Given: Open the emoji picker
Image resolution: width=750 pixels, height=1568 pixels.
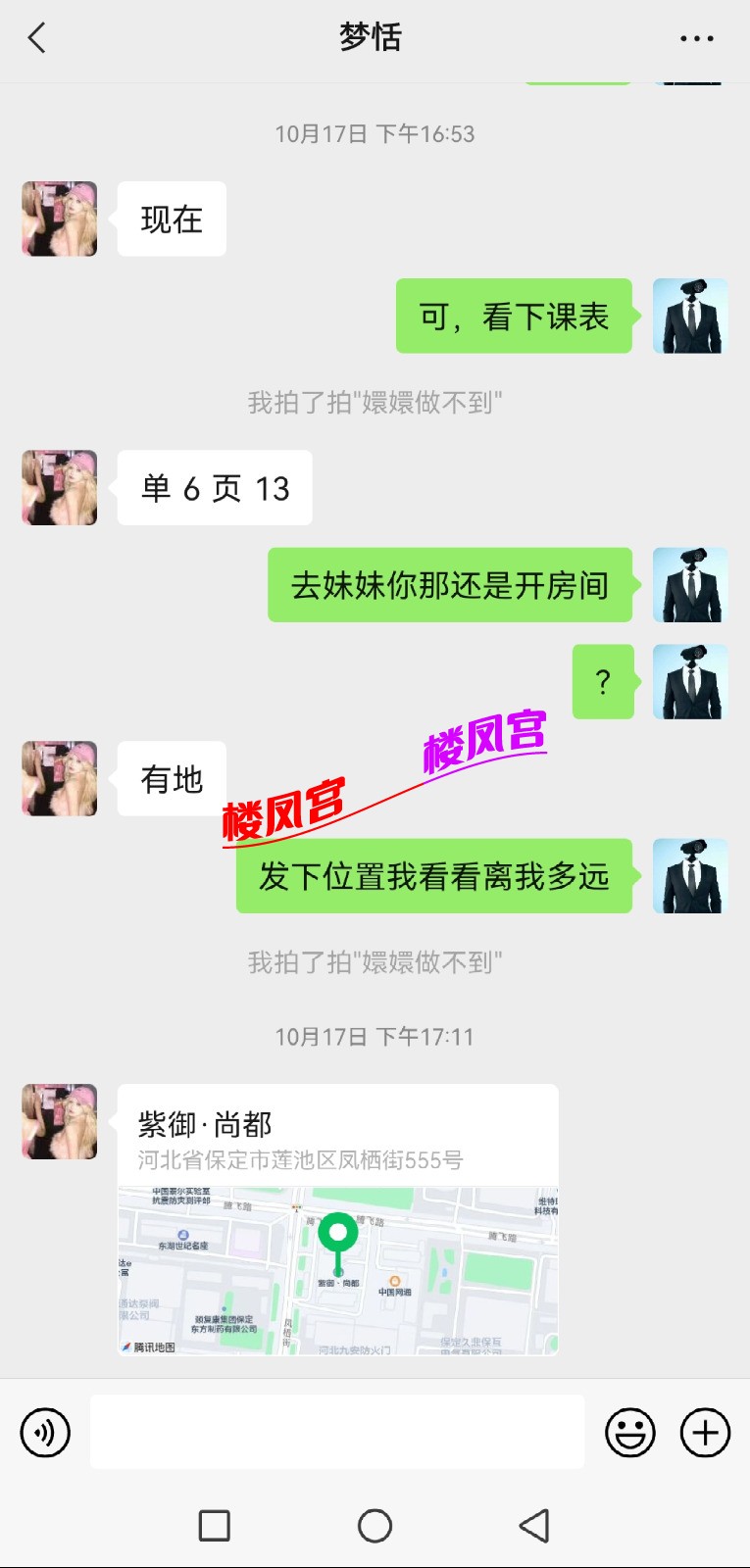Looking at the screenshot, I should coord(629,1433).
